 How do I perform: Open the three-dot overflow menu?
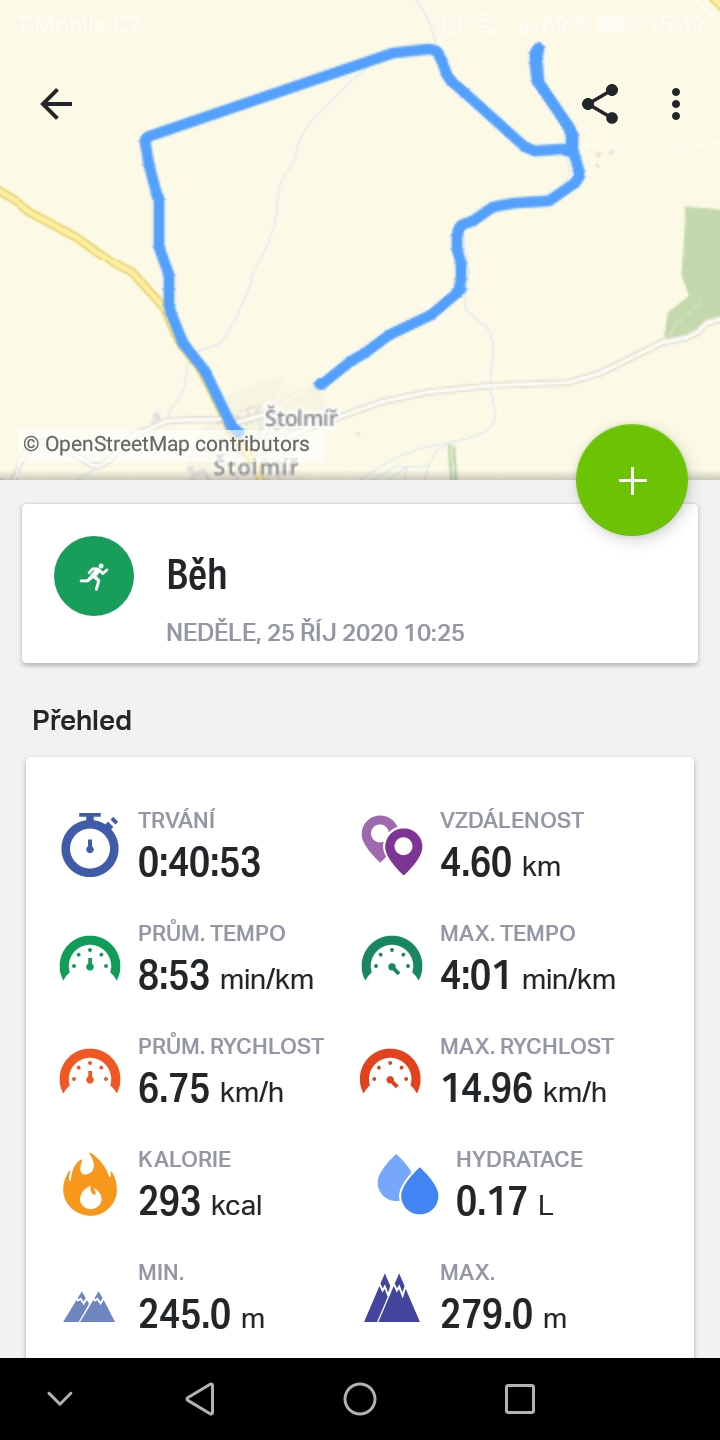[676, 104]
